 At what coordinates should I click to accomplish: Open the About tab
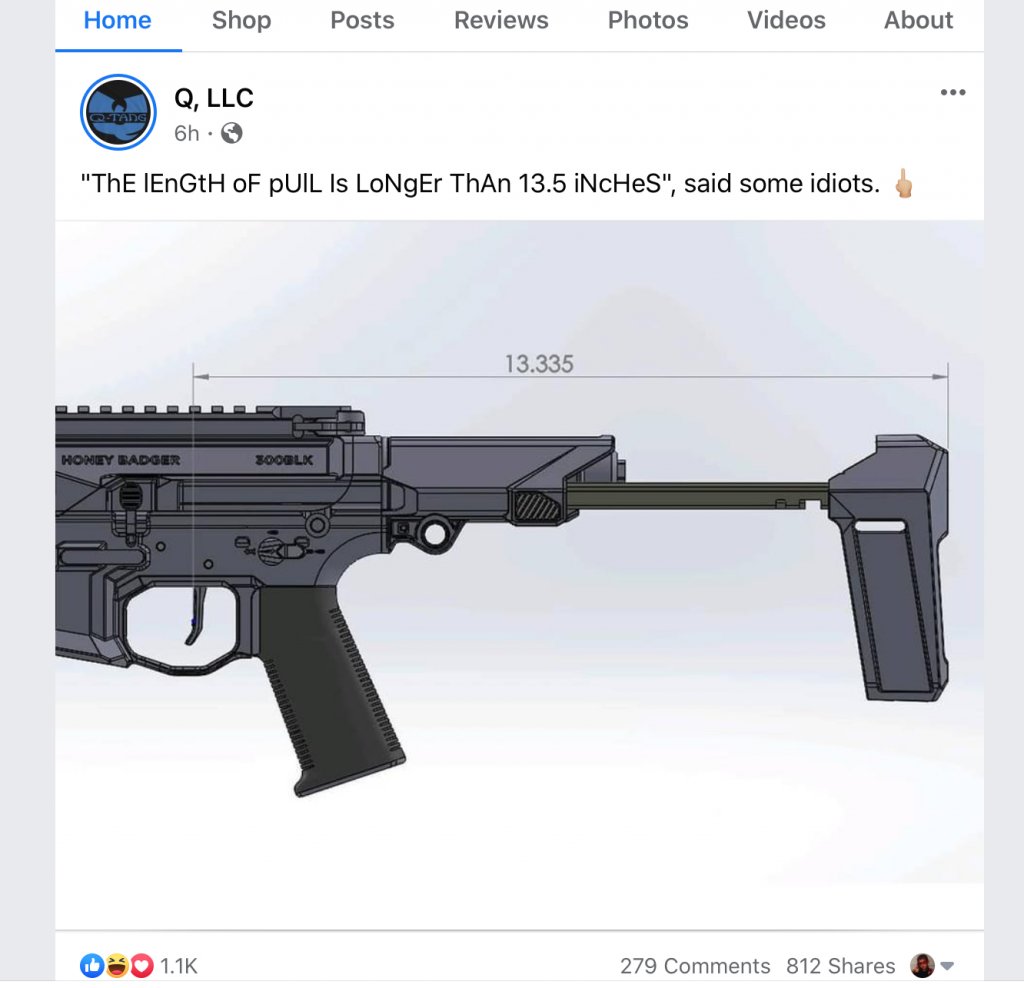tap(918, 20)
